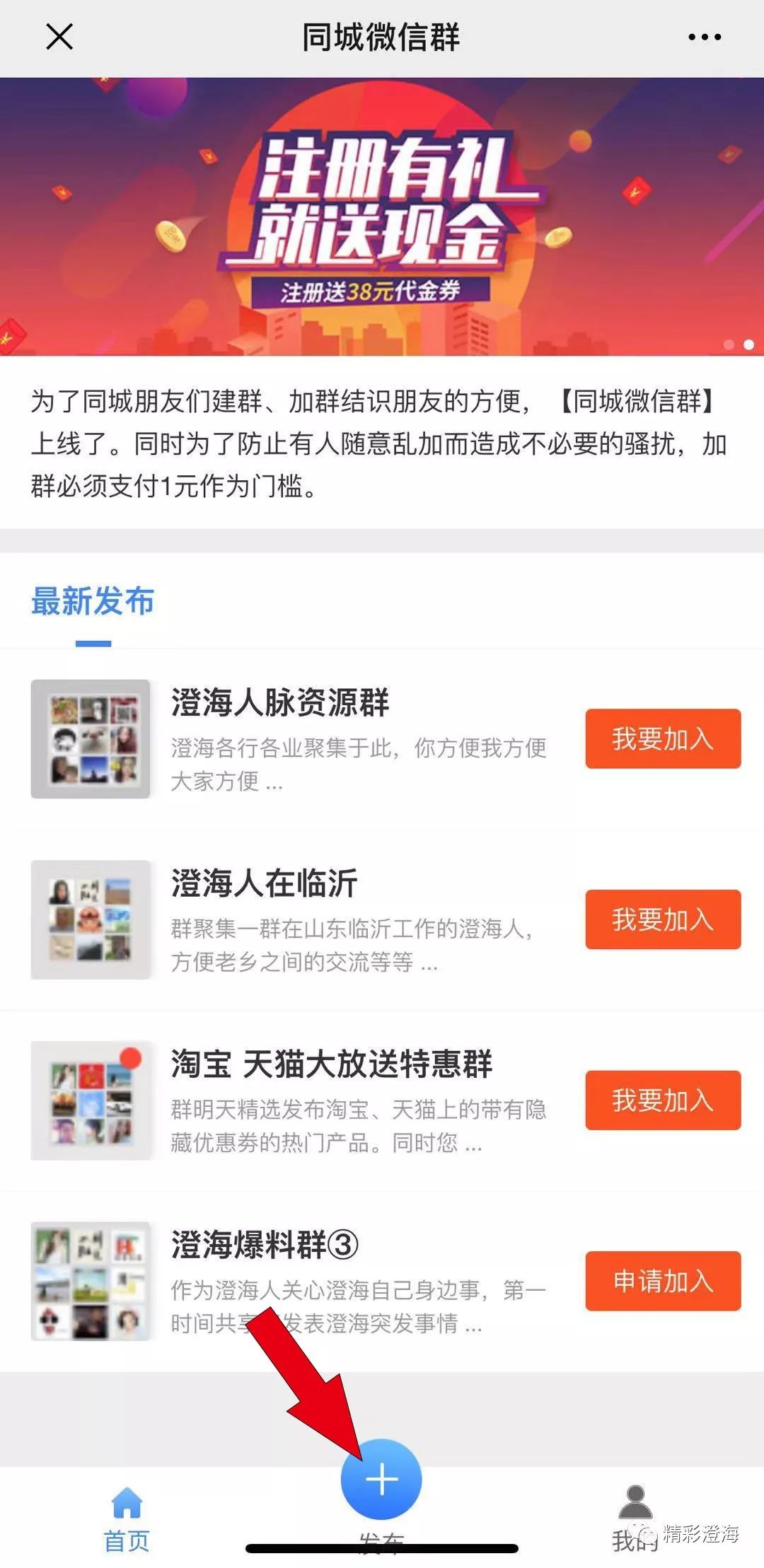This screenshot has width=764, height=1568.
Task: Apply to join 澄海爆料群③
Action: (x=663, y=1281)
